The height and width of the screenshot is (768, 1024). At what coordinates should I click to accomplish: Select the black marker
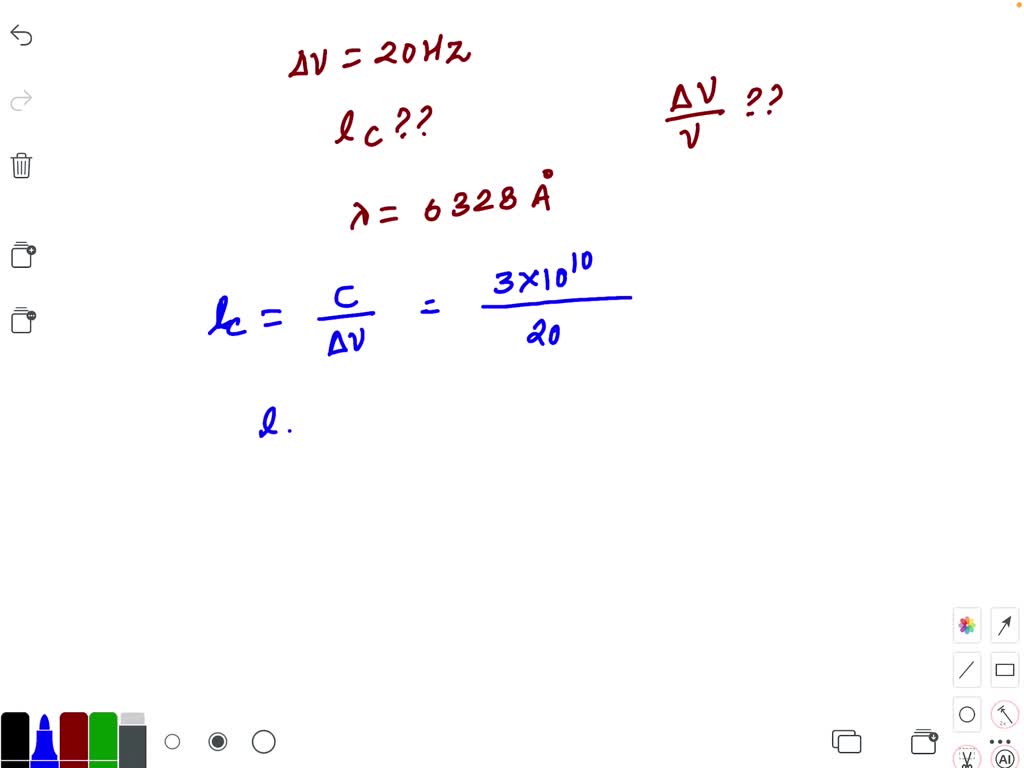click(15, 740)
